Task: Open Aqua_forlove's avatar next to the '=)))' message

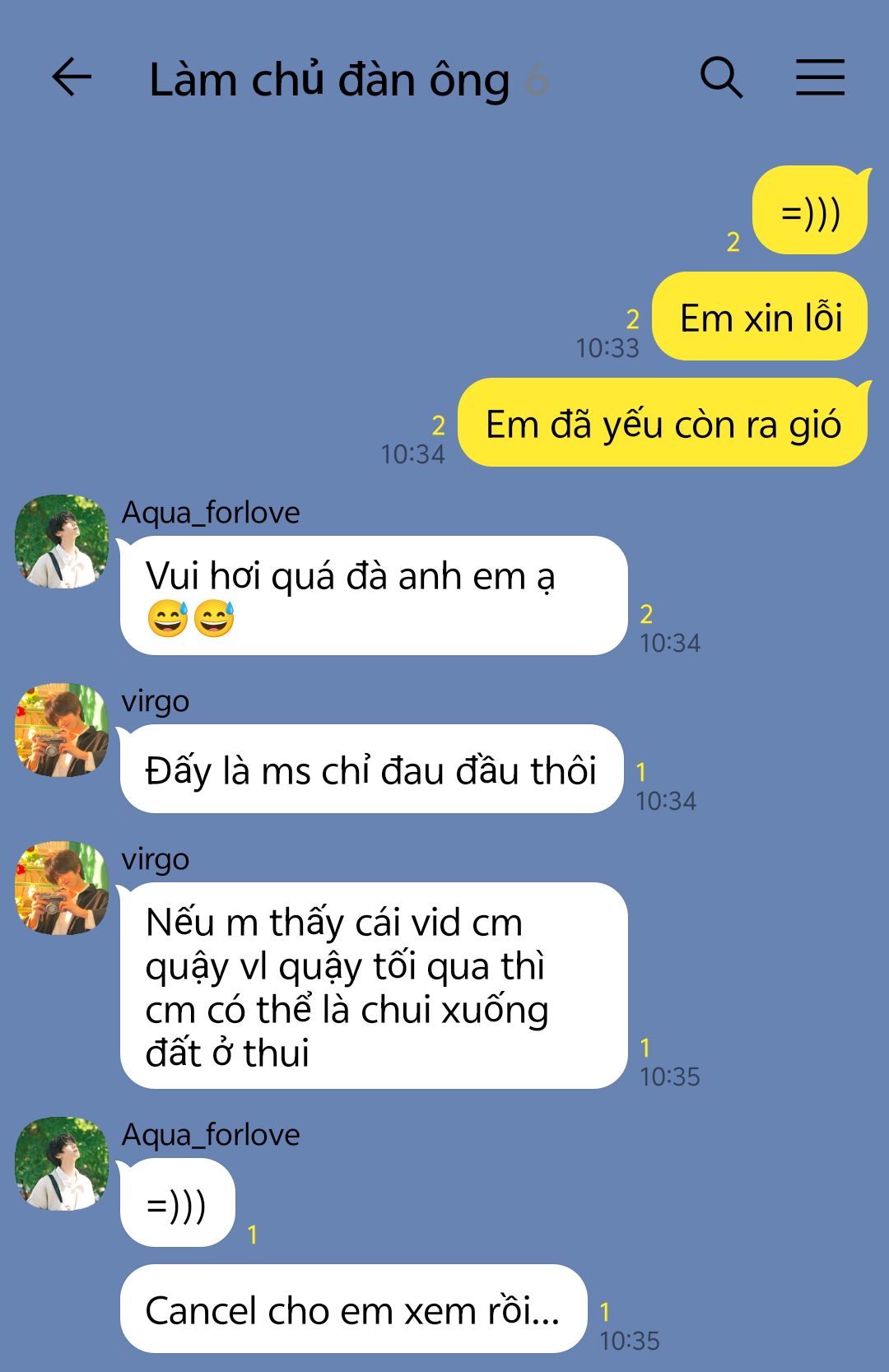Action: click(62, 1164)
